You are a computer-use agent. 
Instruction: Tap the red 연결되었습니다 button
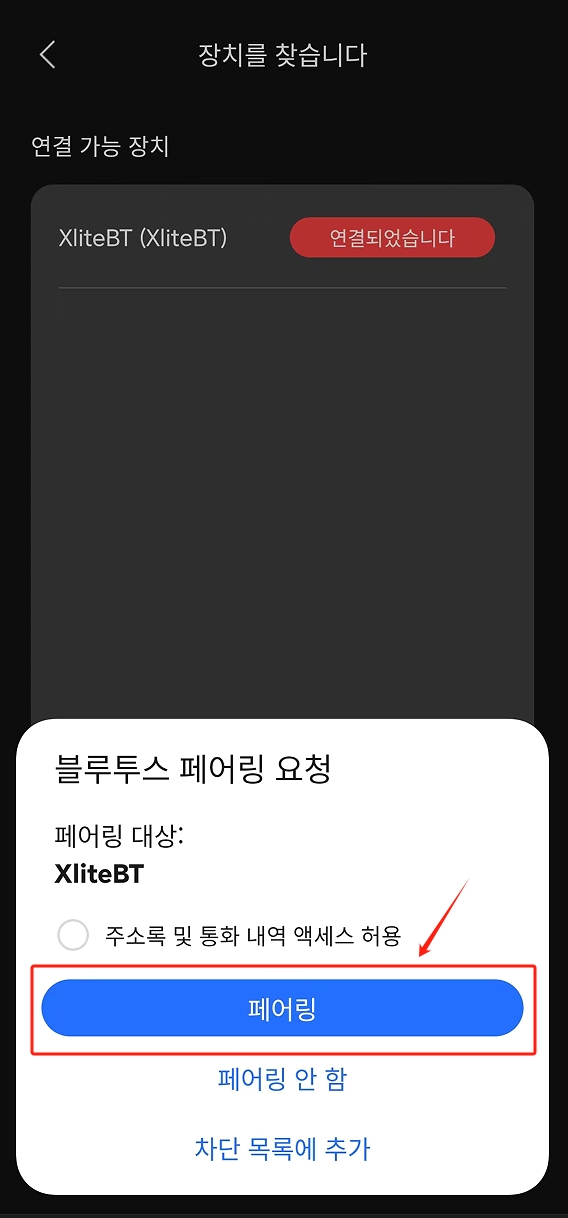click(392, 238)
